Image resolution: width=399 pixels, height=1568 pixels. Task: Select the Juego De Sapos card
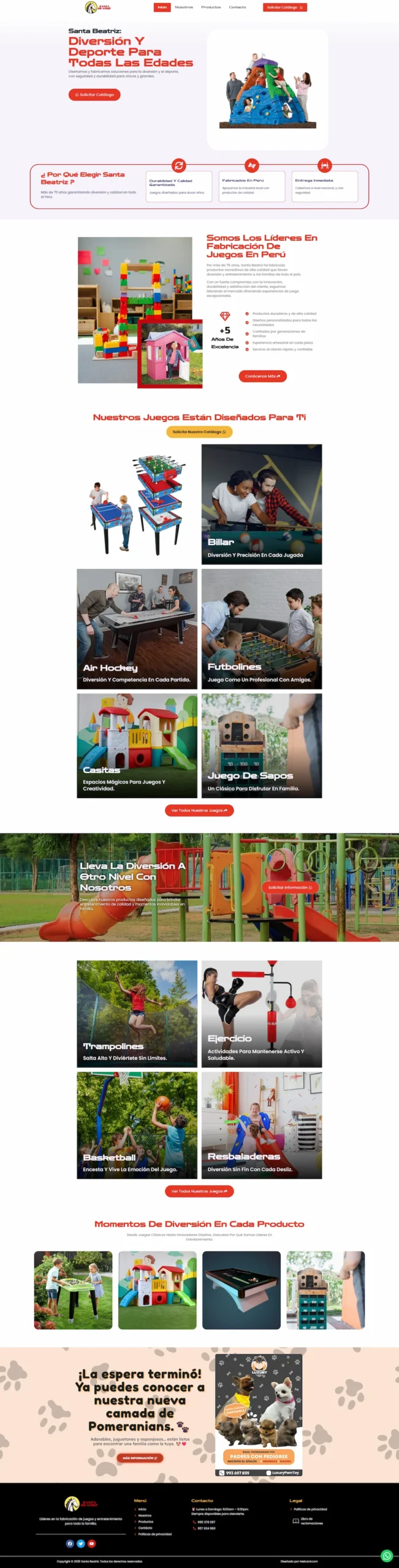point(262,745)
